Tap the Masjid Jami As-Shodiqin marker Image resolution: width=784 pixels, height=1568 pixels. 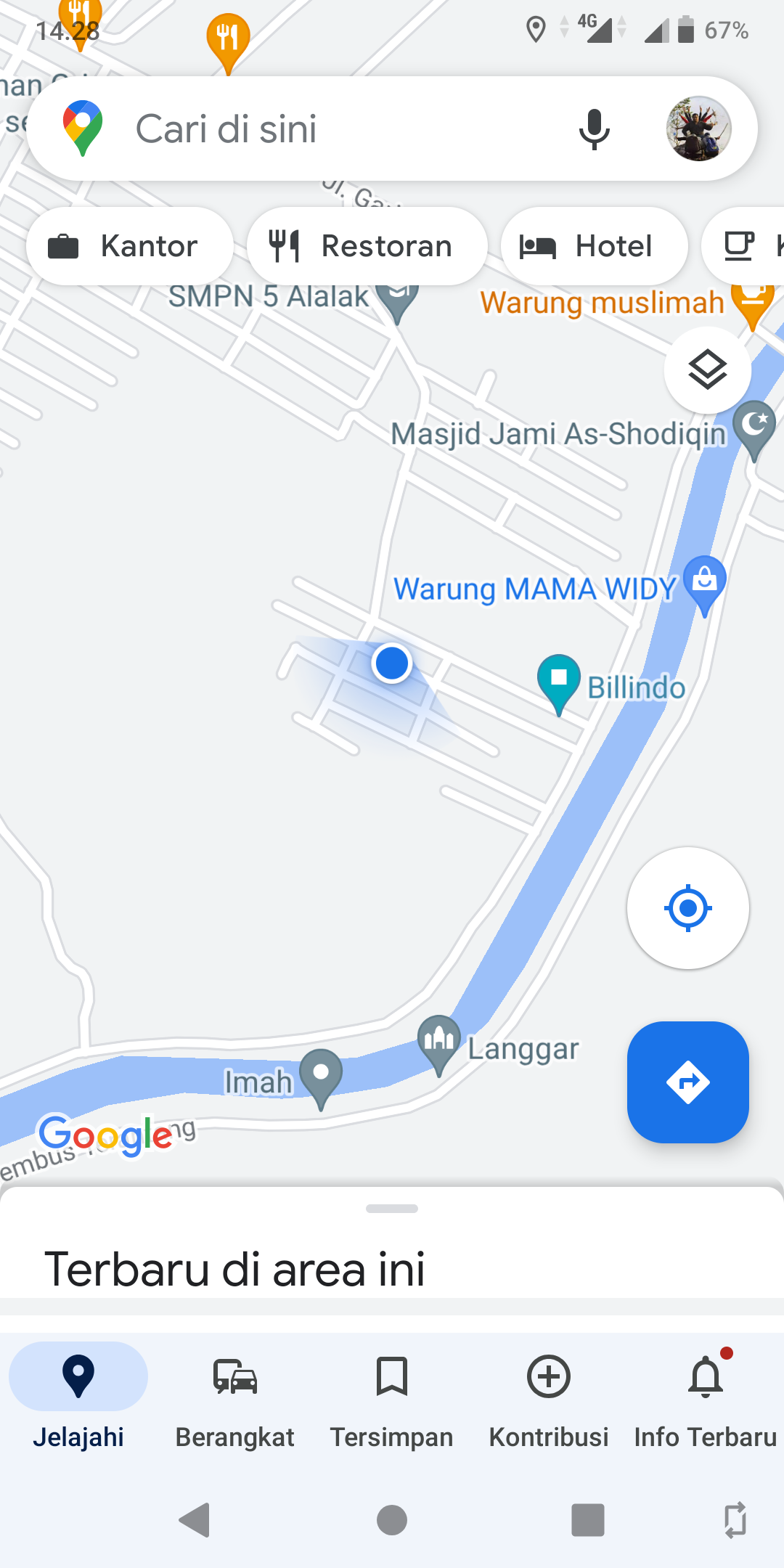coord(754,426)
